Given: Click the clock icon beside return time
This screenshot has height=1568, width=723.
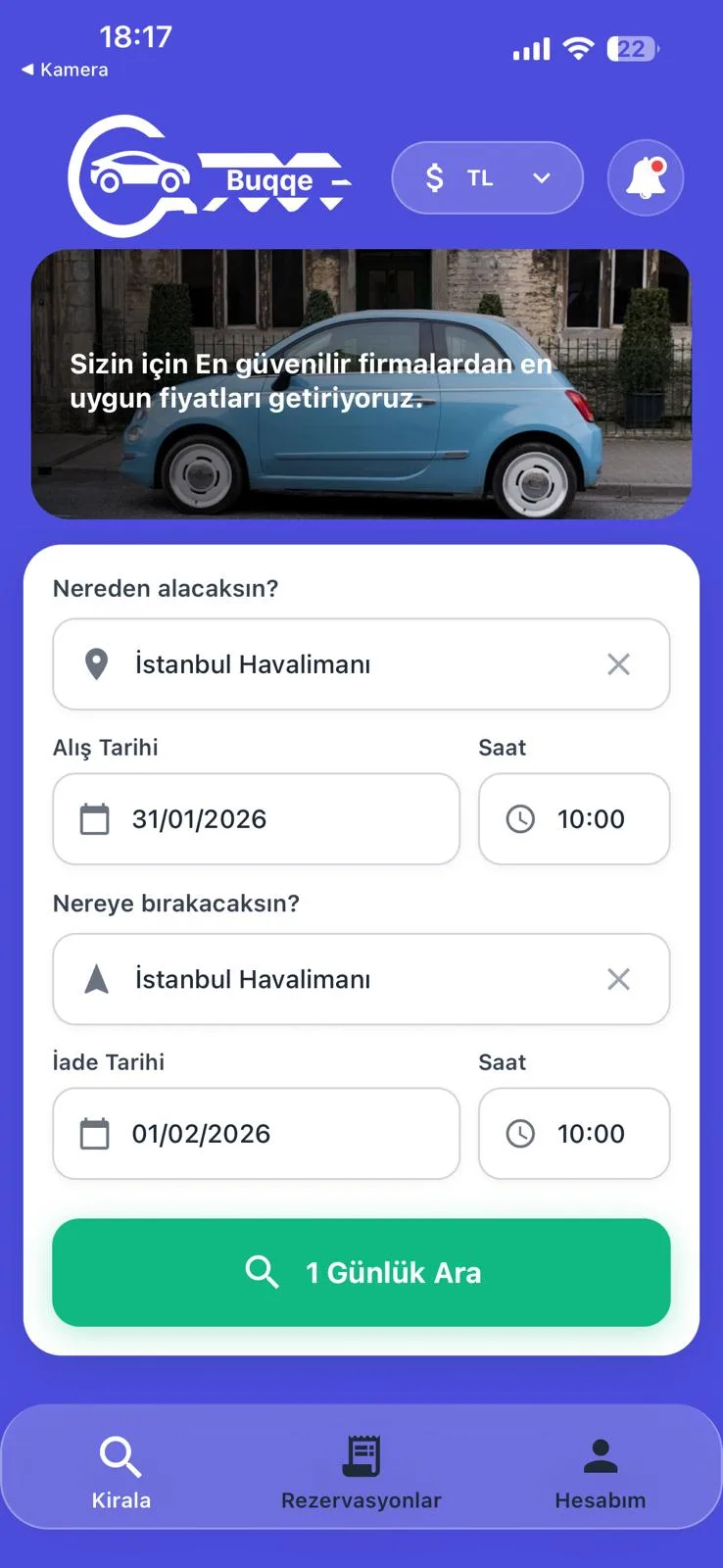Looking at the screenshot, I should click(x=519, y=1134).
